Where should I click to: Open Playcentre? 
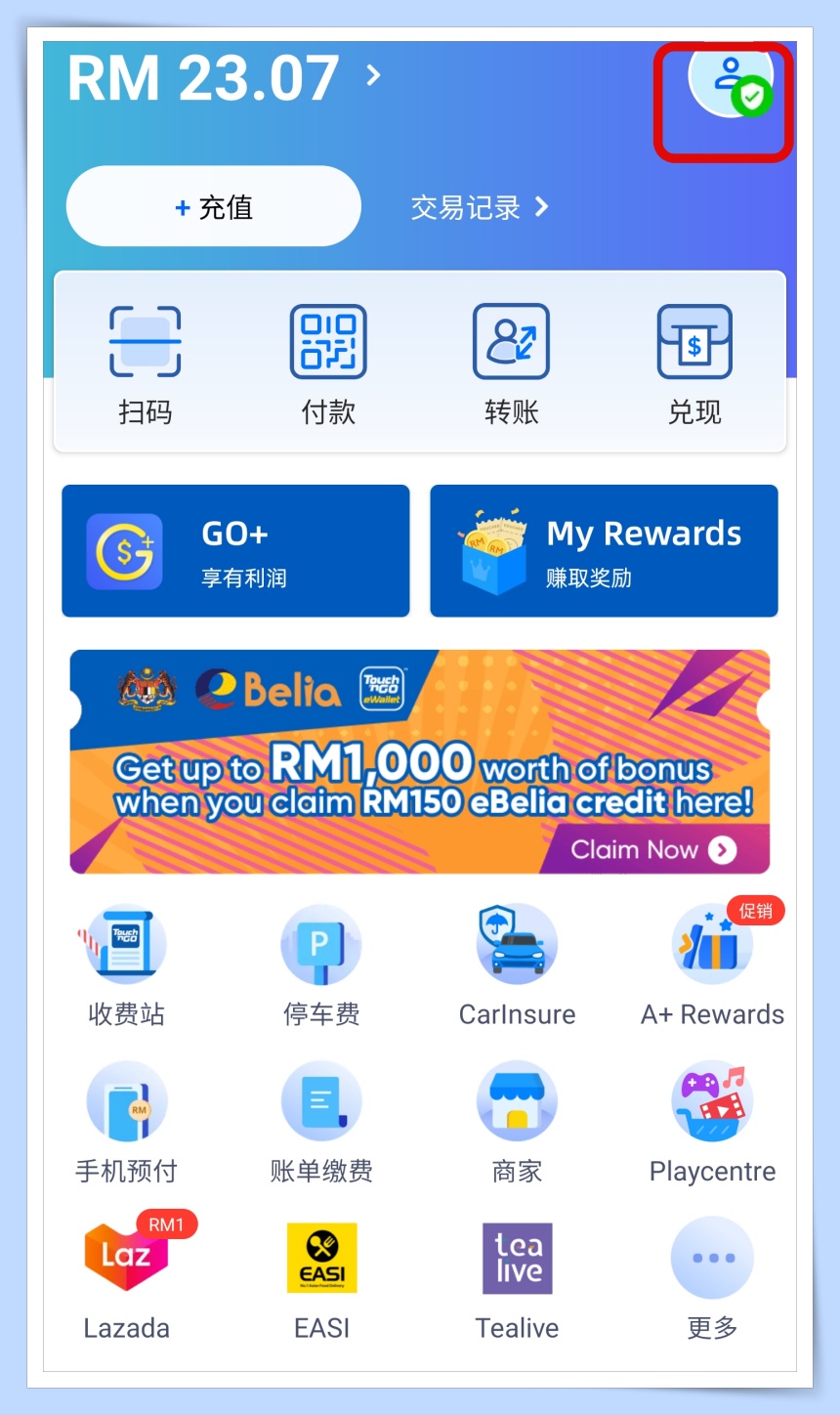712,1121
